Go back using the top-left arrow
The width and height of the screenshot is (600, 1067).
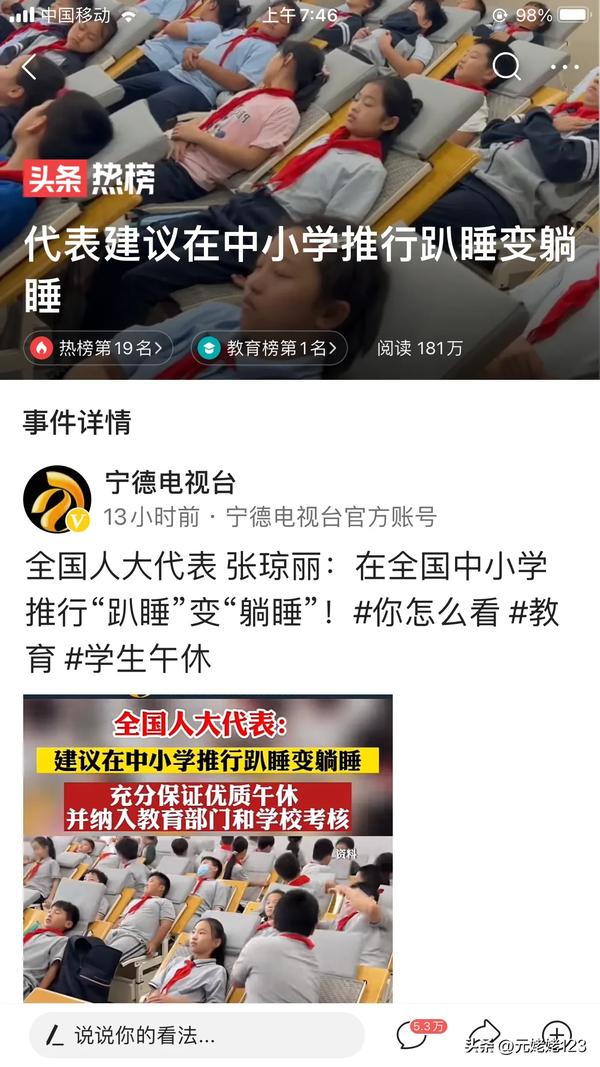coord(29,67)
